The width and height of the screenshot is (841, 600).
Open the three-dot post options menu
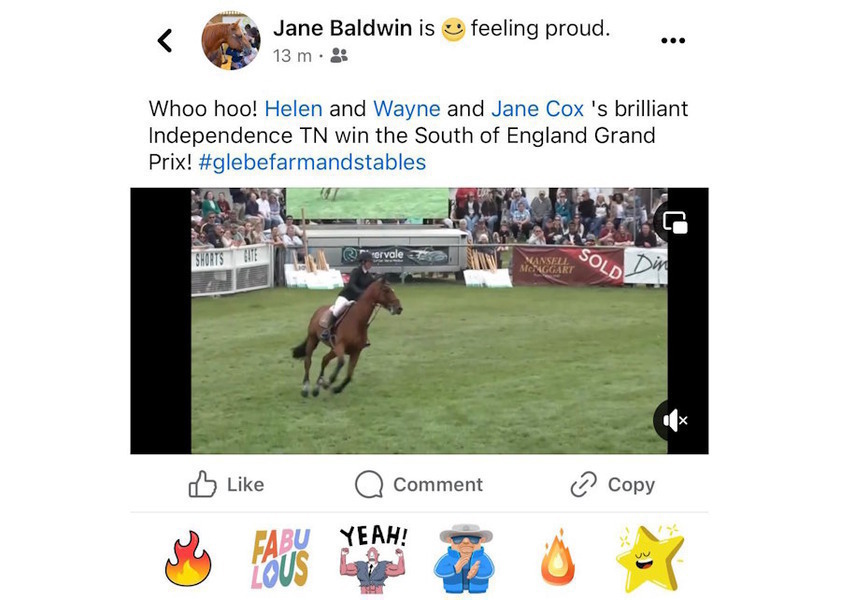click(x=673, y=41)
